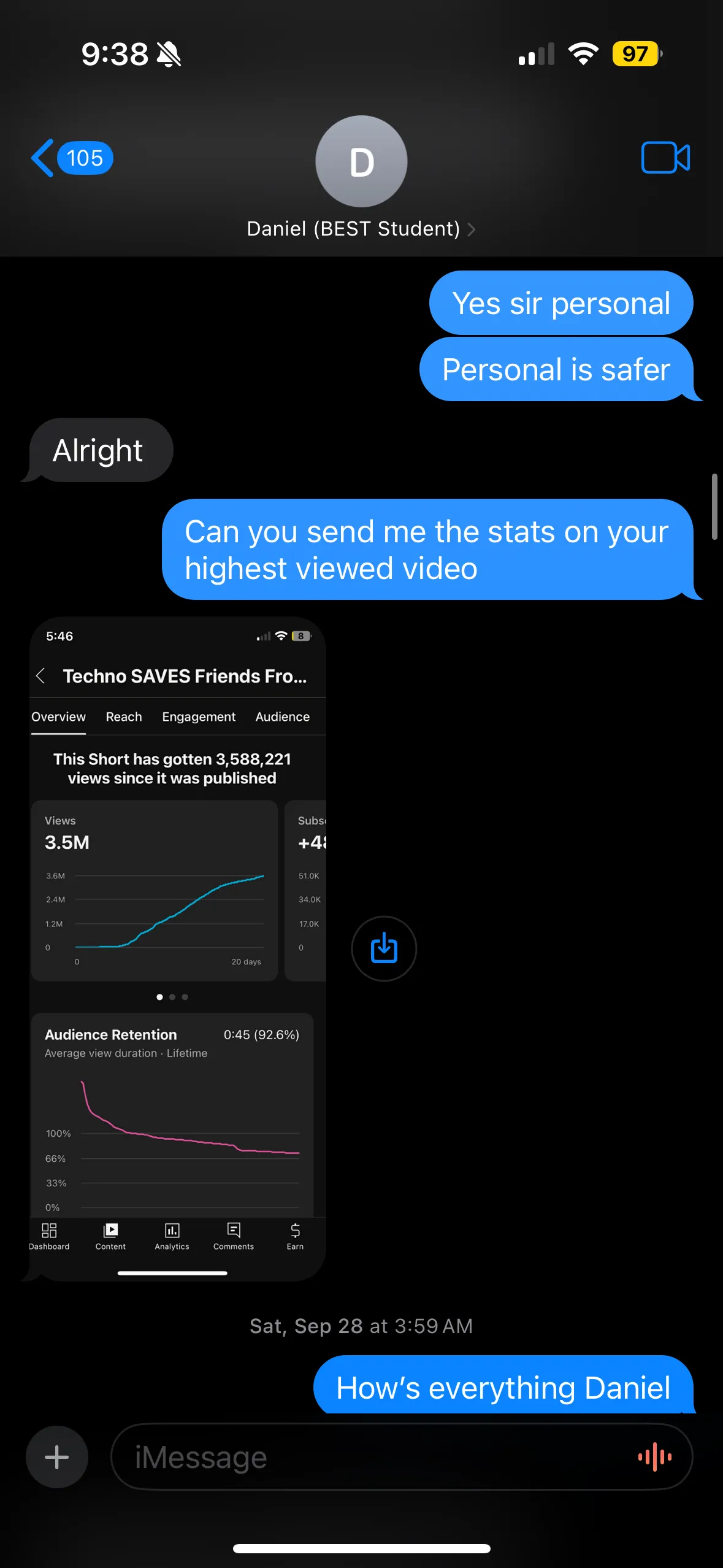Save the received screenshot to photos
The image size is (723, 1568).
pyautogui.click(x=384, y=948)
